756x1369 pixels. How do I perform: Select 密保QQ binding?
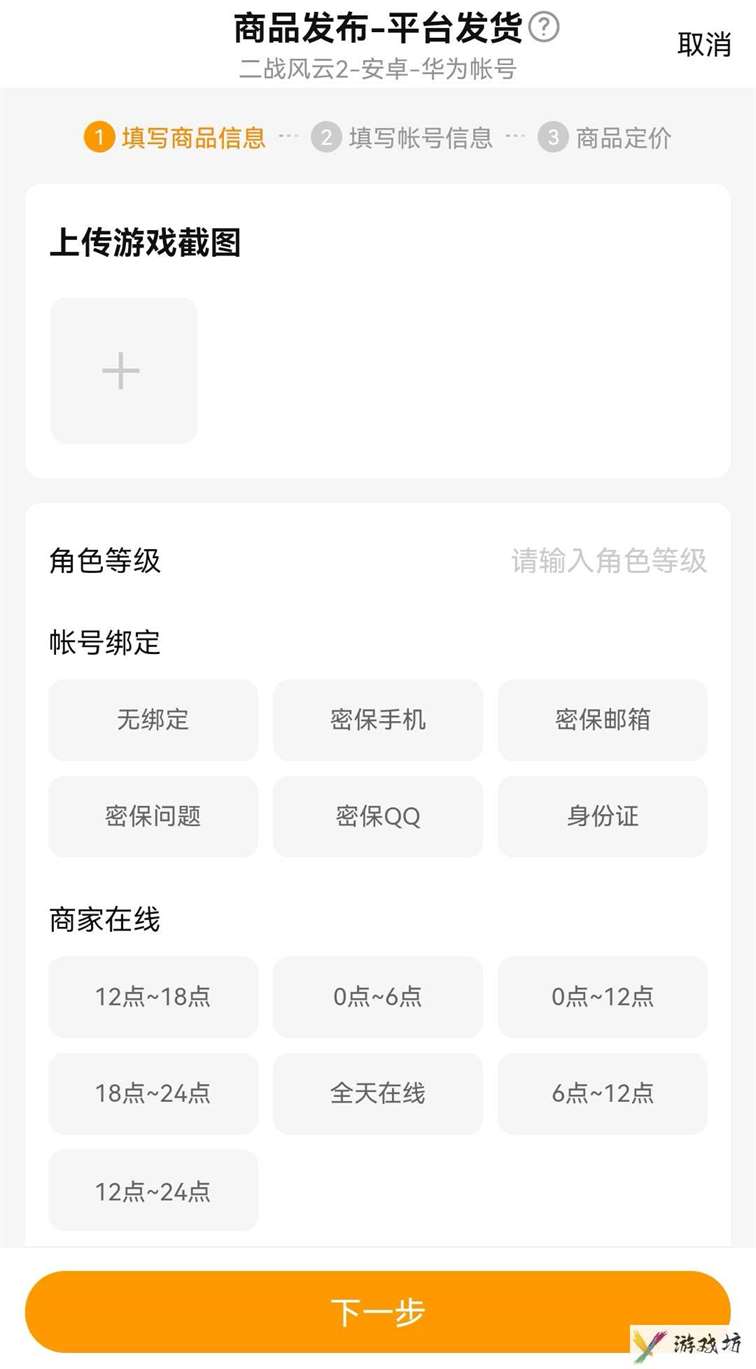(378, 817)
